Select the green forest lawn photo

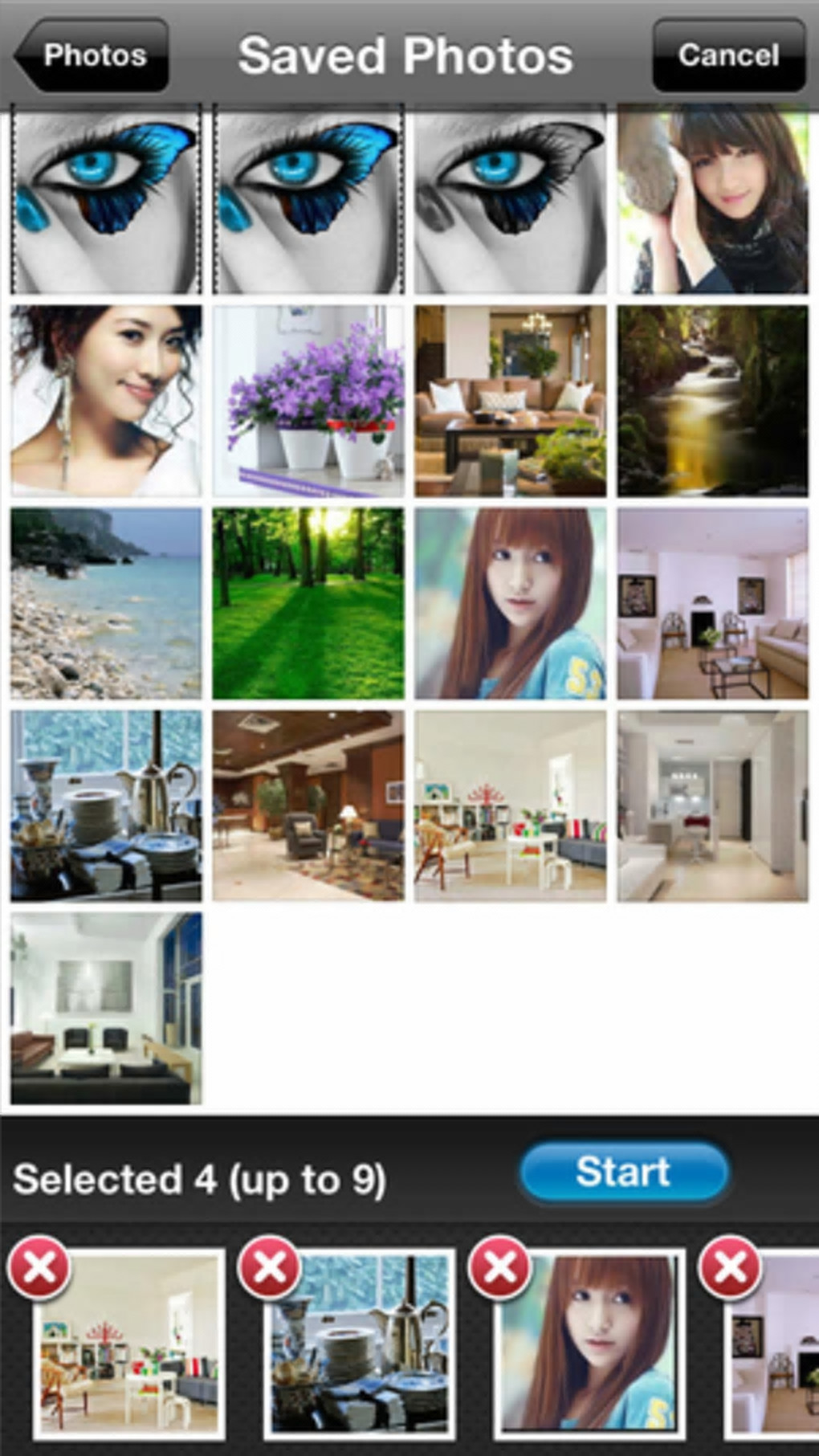tap(308, 603)
